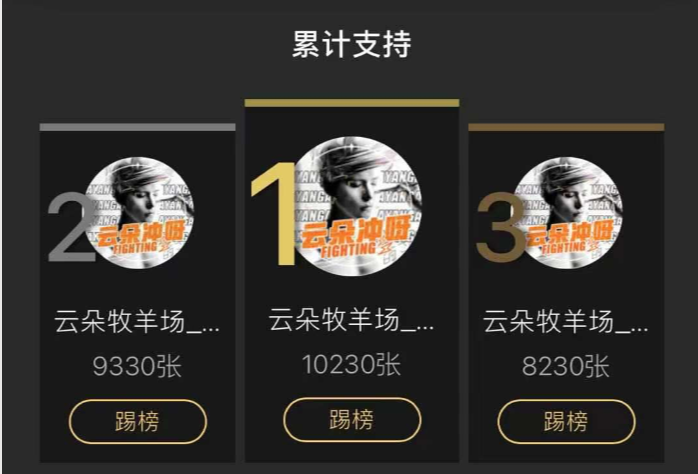This screenshot has width=698, height=474.
Task: Open the rank 2 supporter's avatar
Action: [x=138, y=213]
